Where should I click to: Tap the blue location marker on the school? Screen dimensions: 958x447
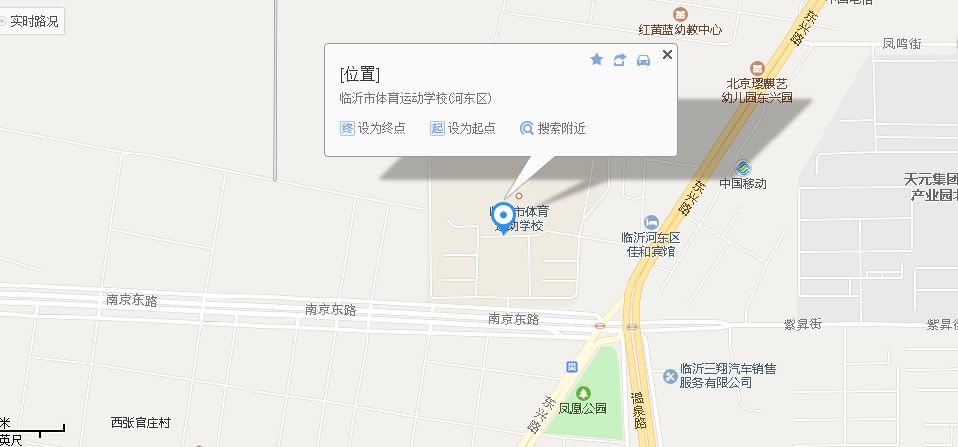click(505, 216)
